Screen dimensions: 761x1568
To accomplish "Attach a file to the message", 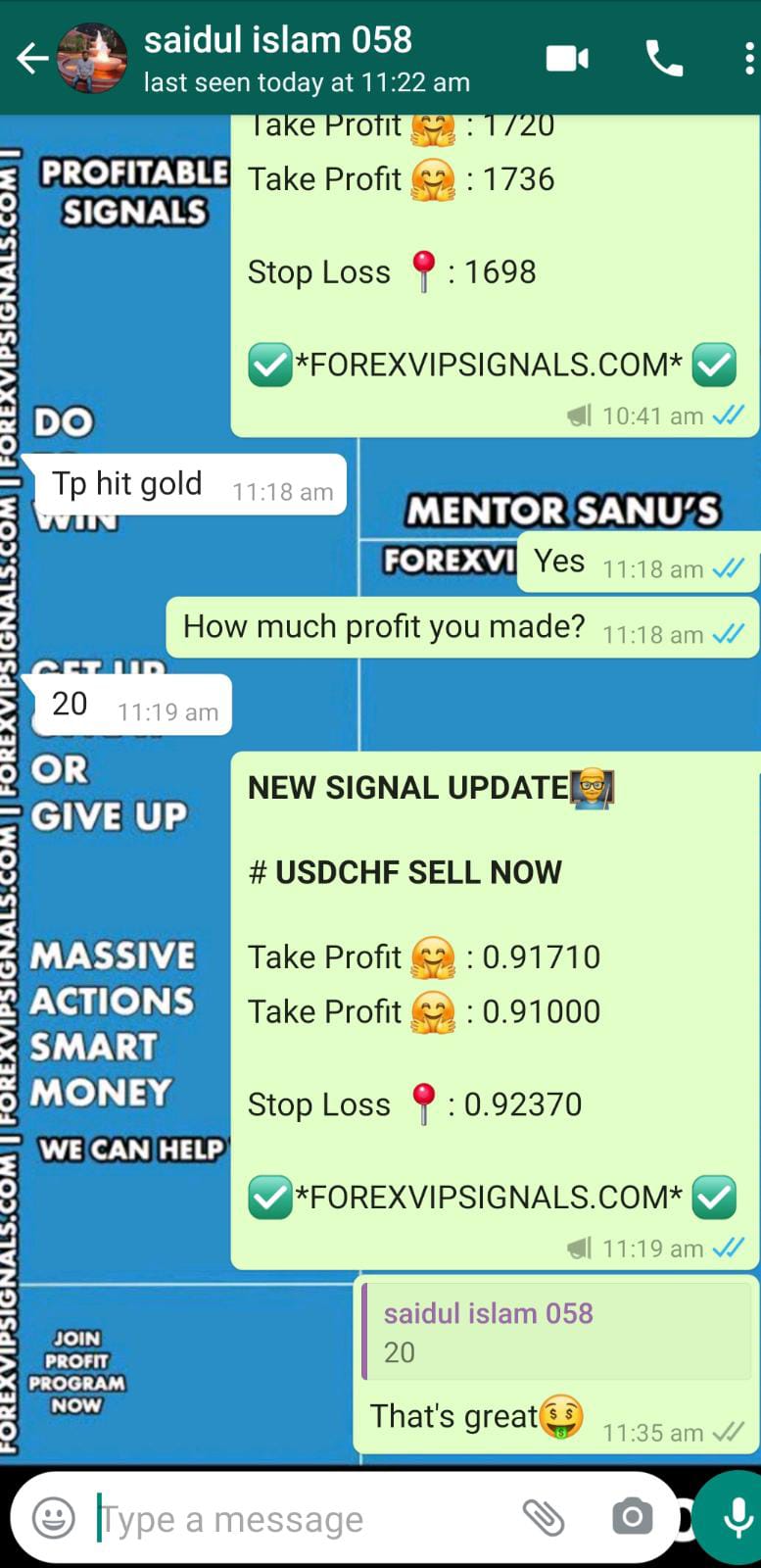I will [544, 1518].
